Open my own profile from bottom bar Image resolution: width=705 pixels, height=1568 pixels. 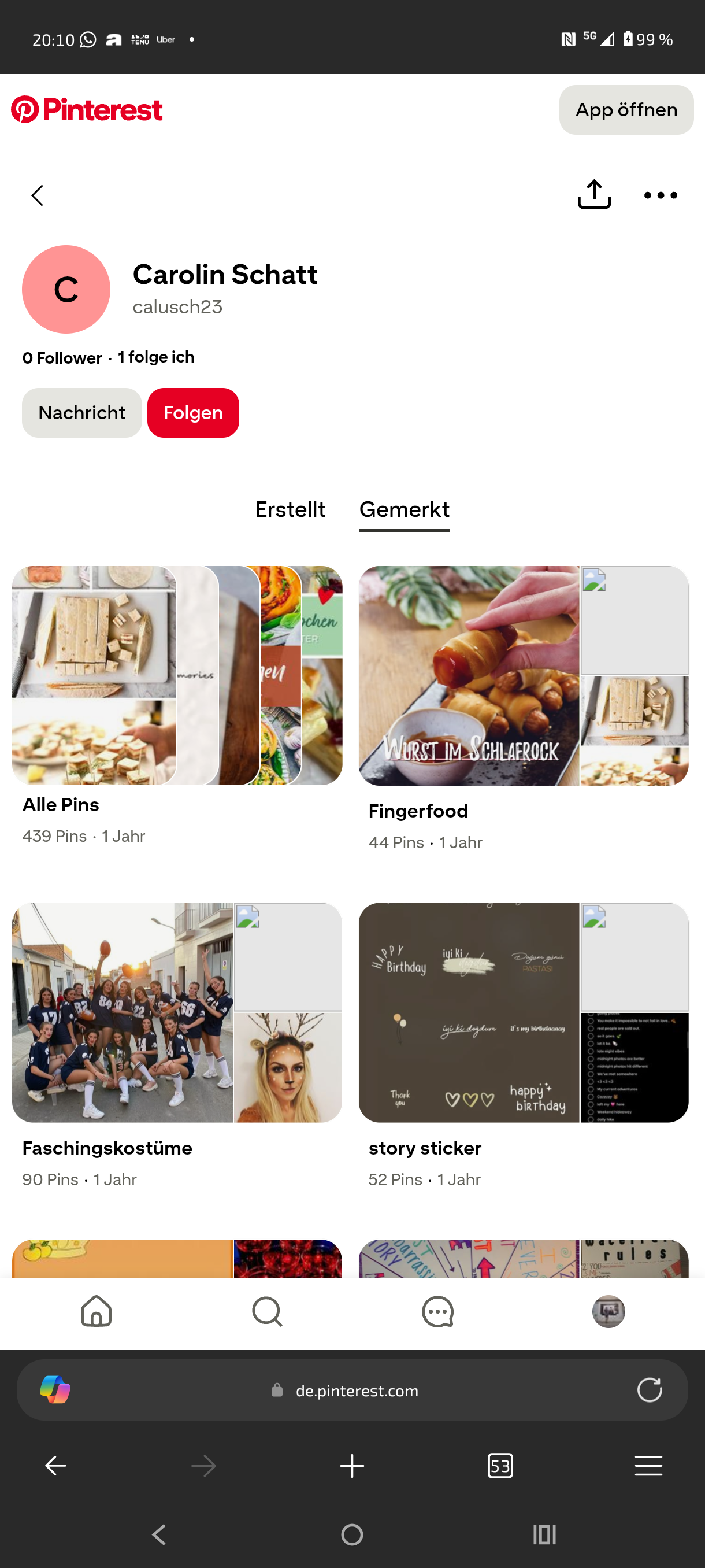608,1311
